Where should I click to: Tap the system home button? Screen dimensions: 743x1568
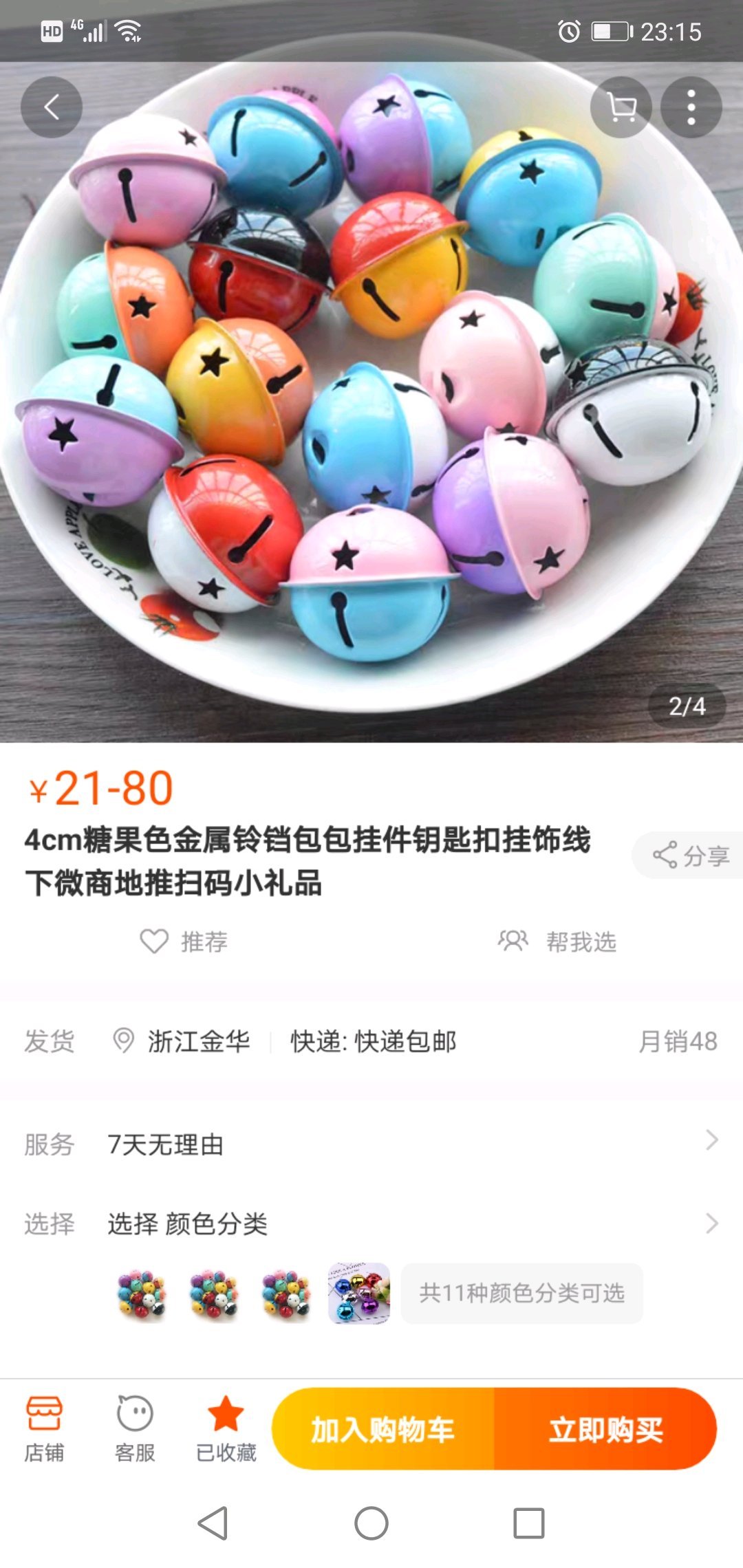pos(371,1523)
